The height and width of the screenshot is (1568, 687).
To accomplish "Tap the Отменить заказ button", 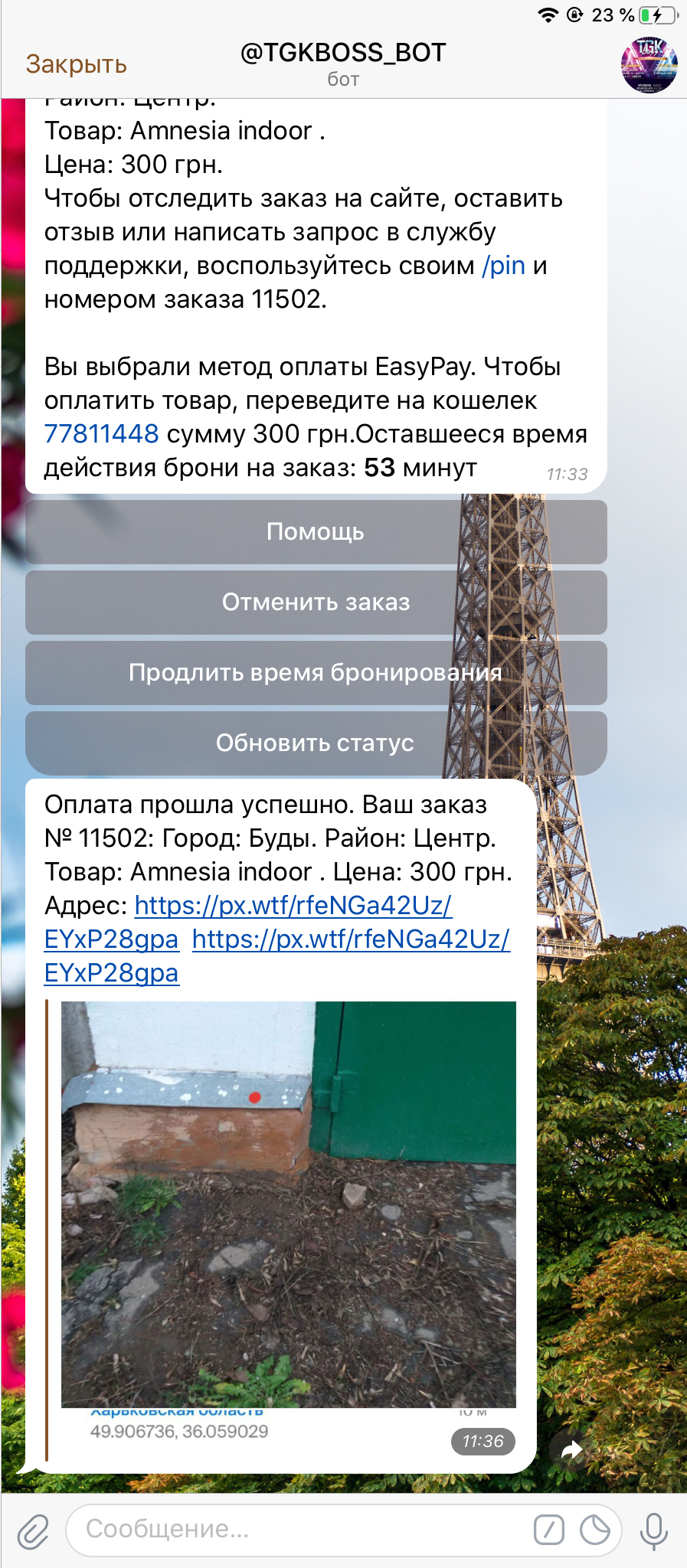I will (316, 603).
